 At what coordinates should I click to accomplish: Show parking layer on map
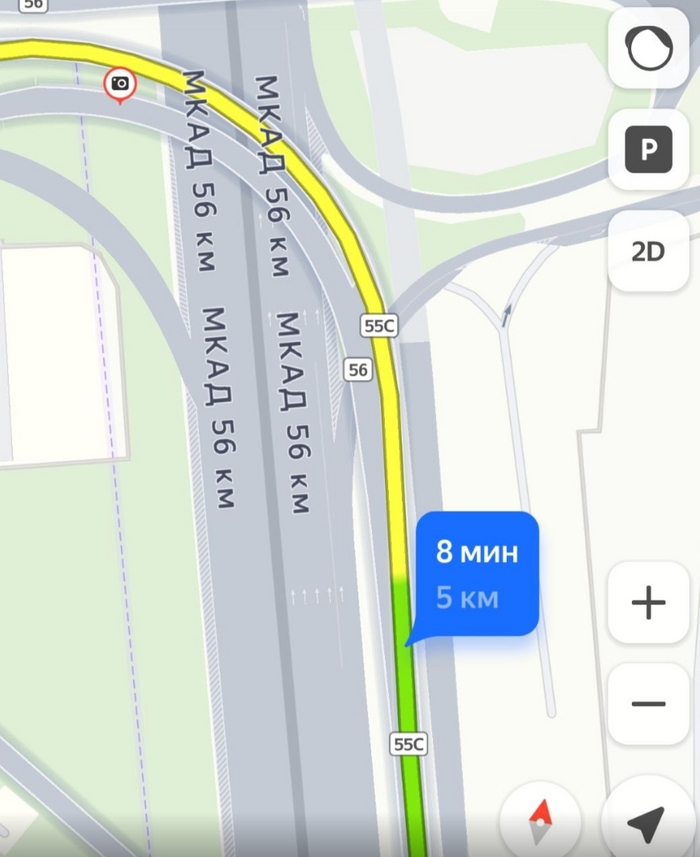648,150
